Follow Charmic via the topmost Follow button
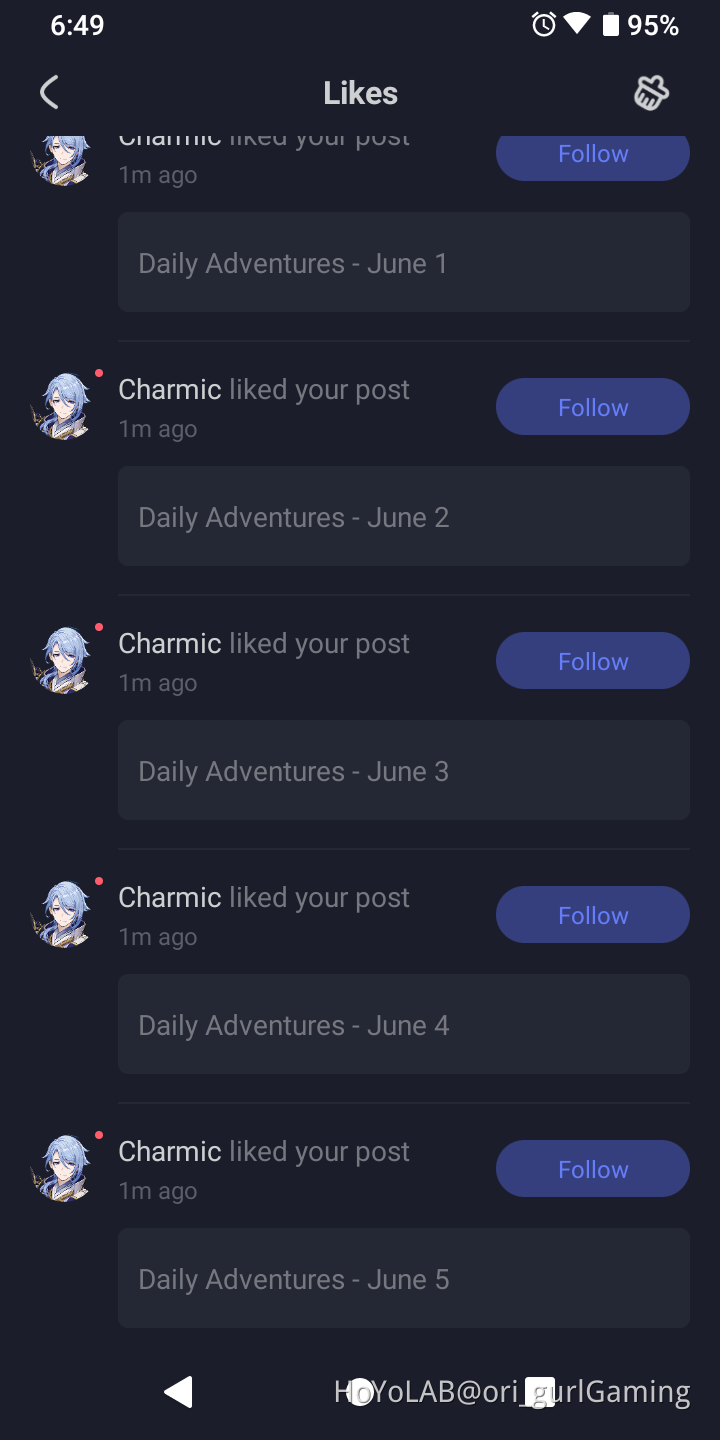Screen dimensions: 720x1440 (x=592, y=155)
